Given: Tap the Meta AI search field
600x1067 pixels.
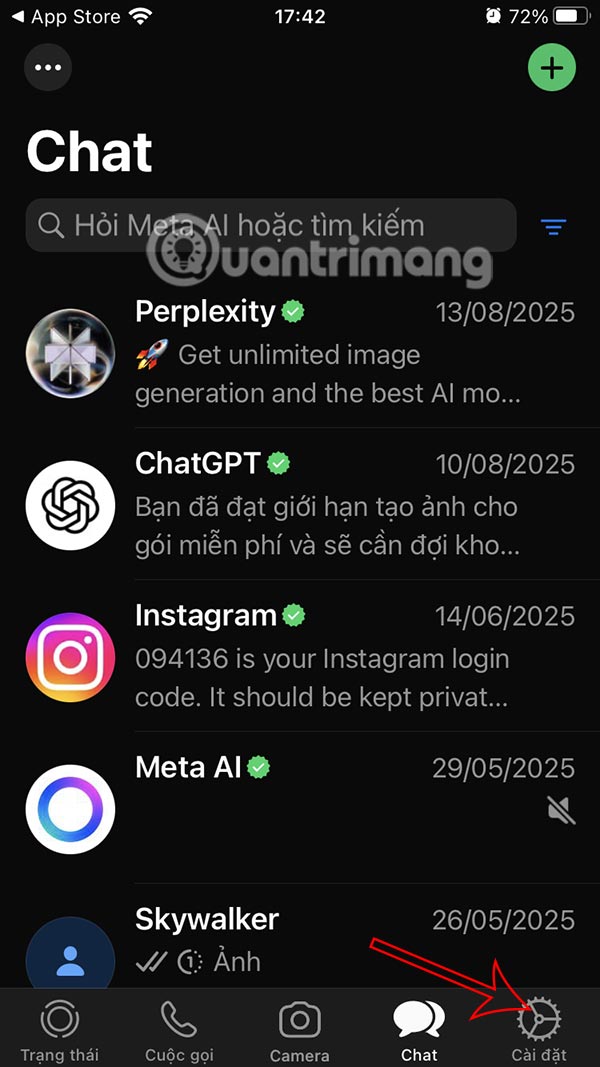Looking at the screenshot, I should [x=270, y=225].
